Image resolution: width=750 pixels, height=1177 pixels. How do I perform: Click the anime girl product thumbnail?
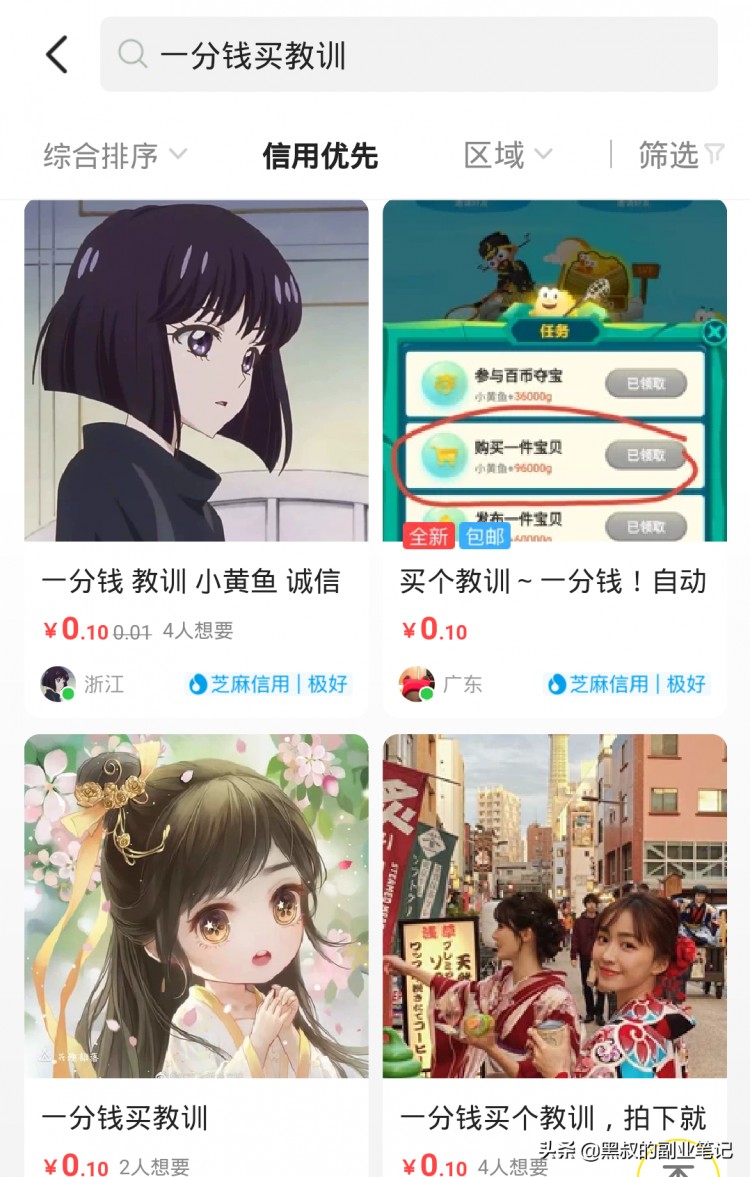pos(196,370)
